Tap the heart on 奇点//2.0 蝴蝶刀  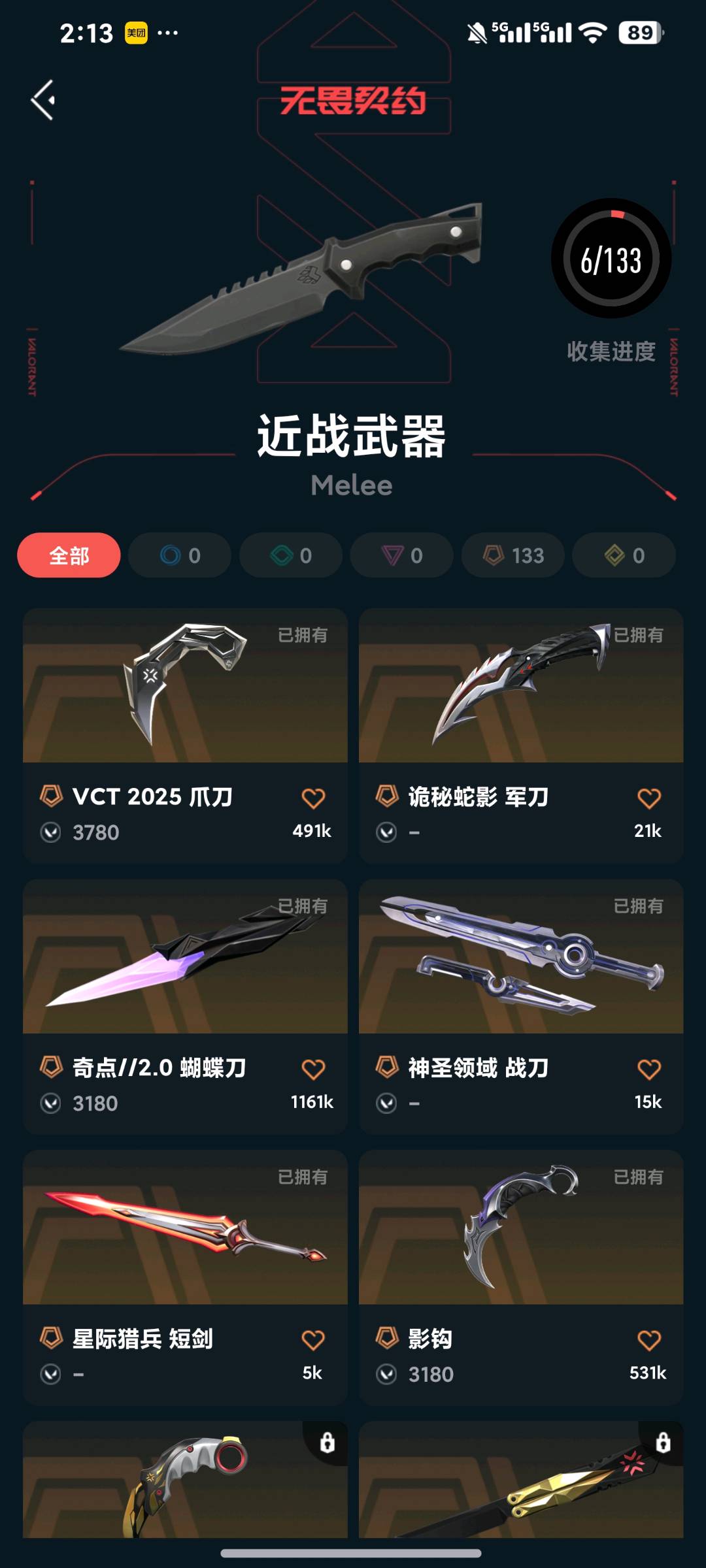tap(313, 1069)
